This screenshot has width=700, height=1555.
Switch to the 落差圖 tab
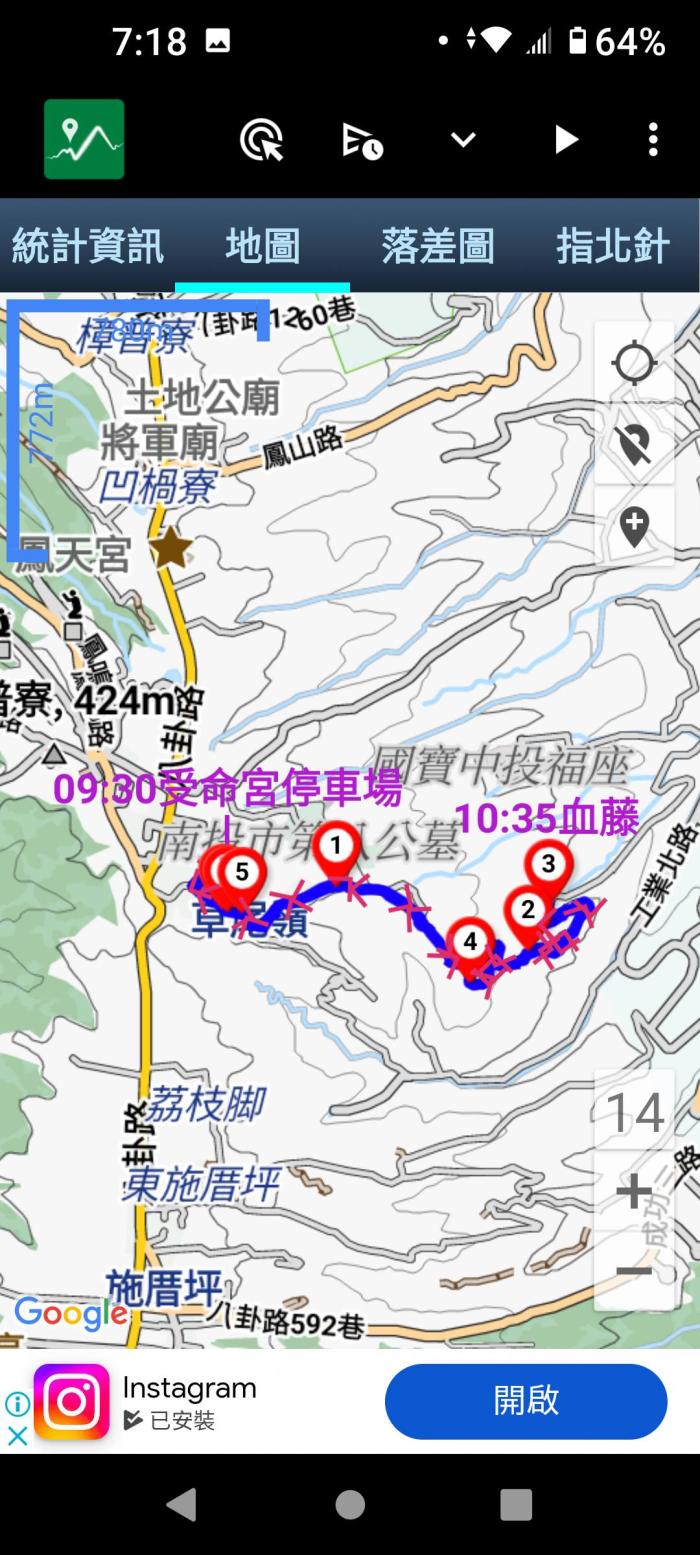point(437,246)
